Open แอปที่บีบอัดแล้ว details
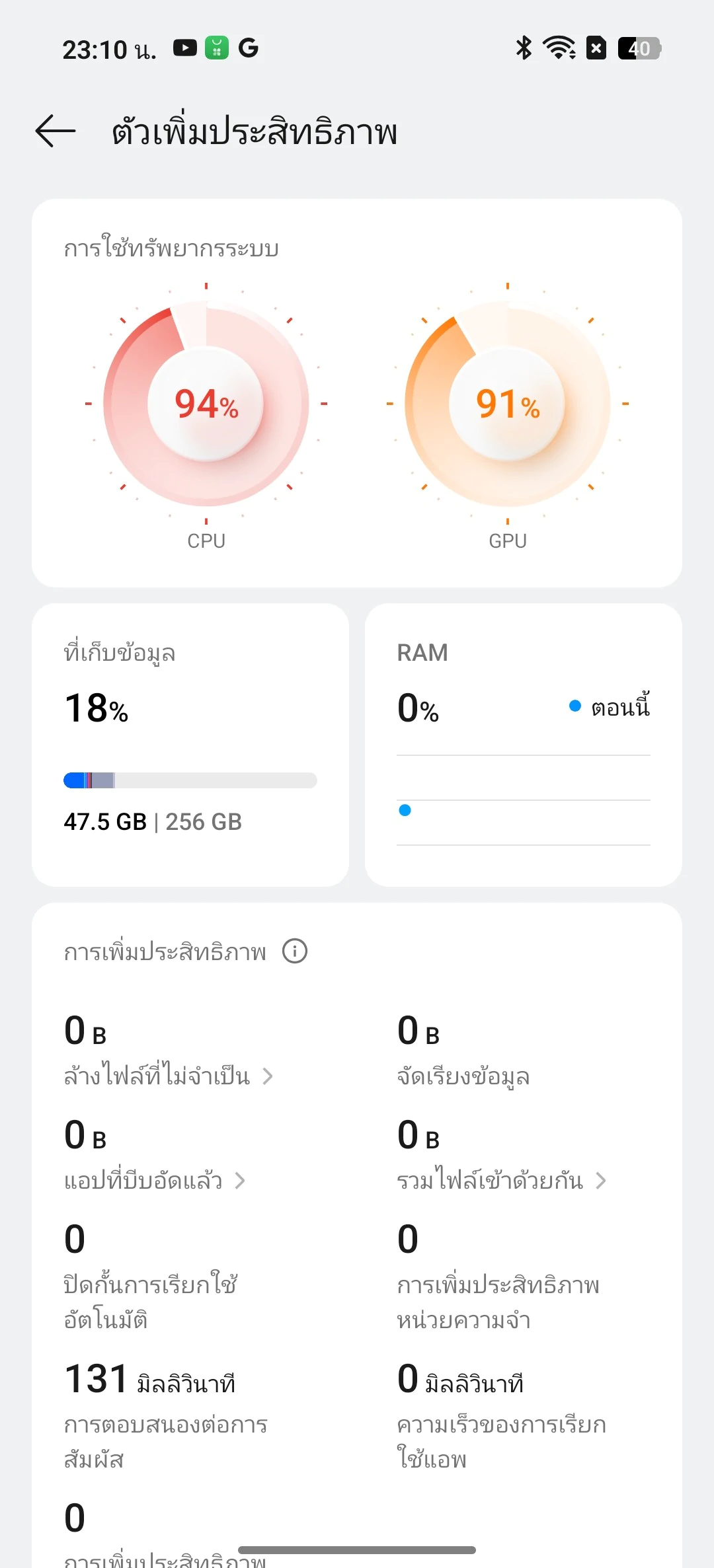This screenshot has width=714, height=1568. click(155, 1181)
